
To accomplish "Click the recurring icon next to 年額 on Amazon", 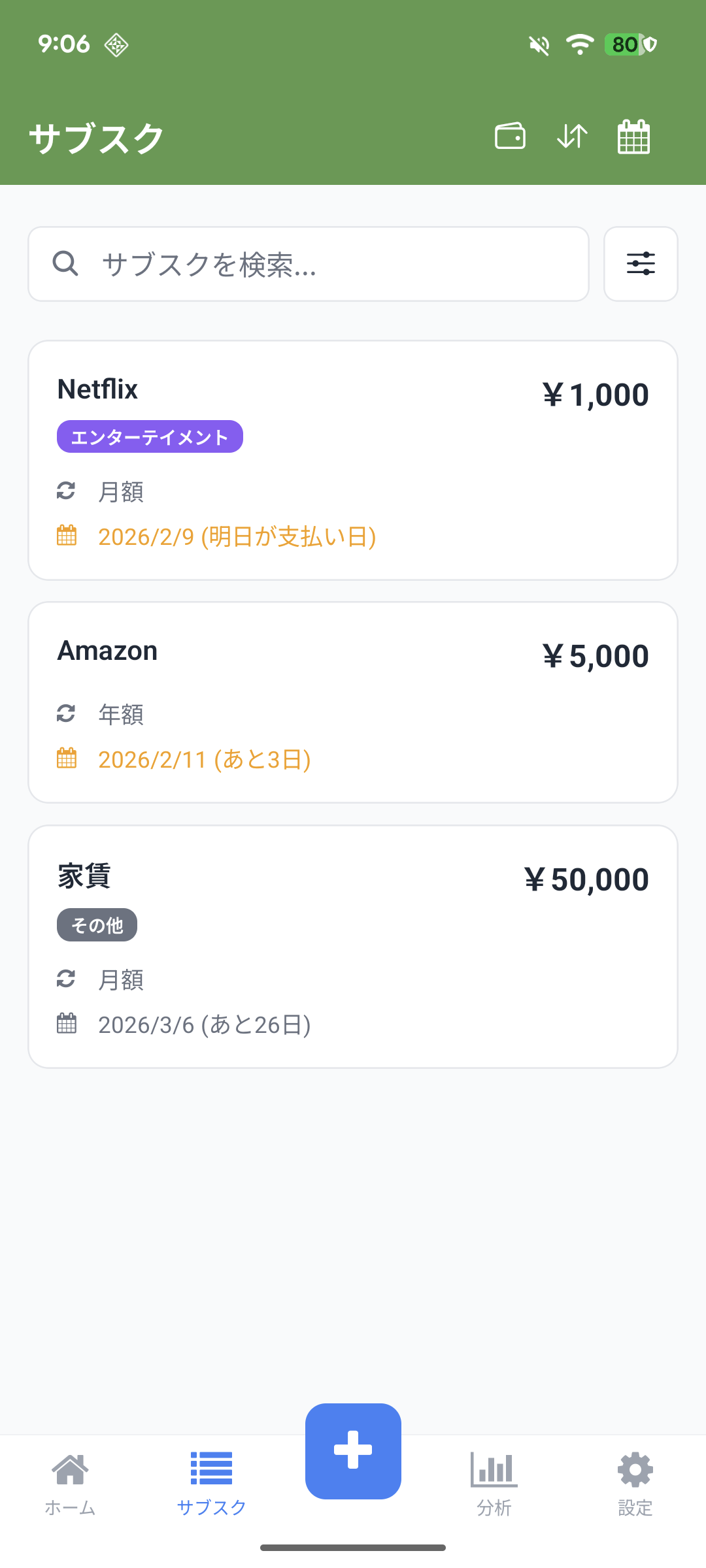I will [66, 714].
